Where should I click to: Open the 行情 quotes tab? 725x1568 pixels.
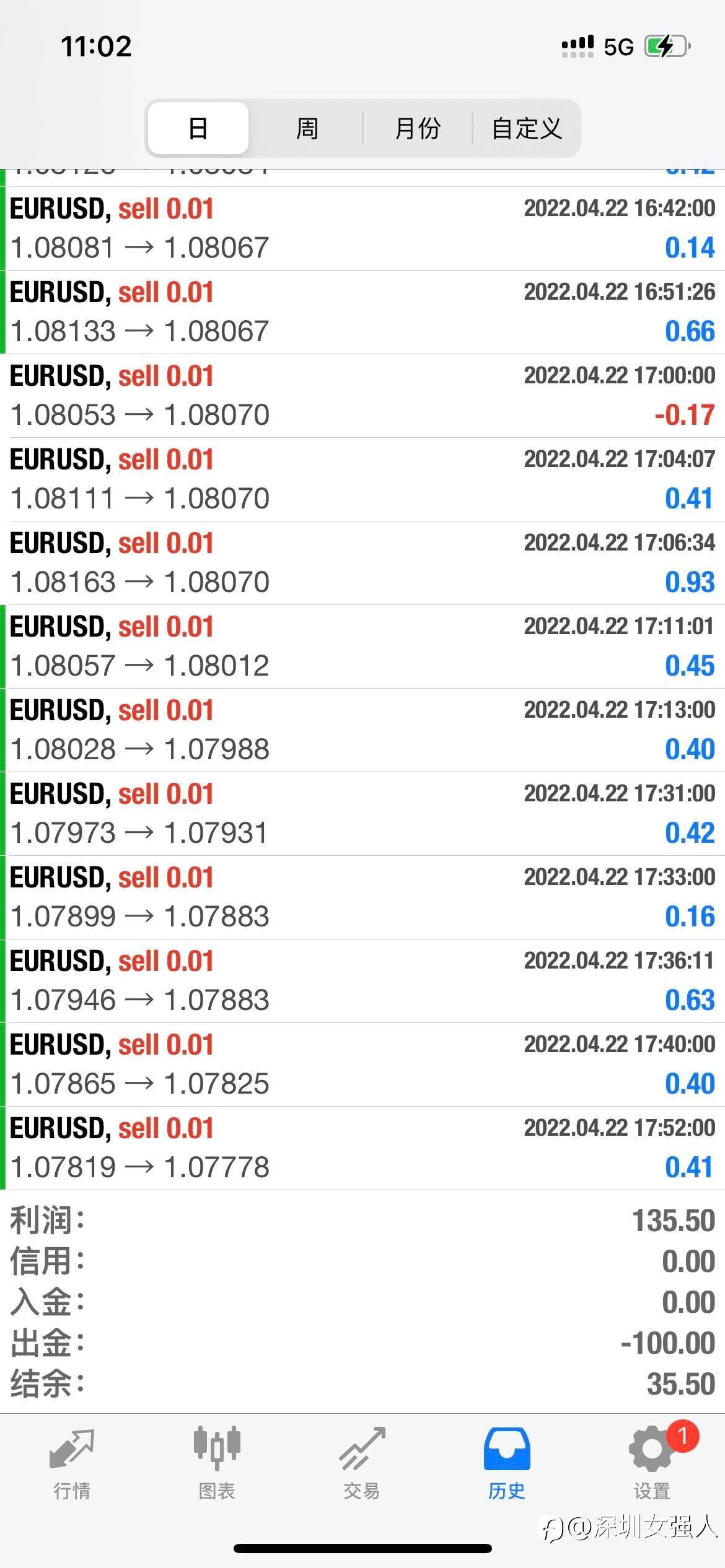(x=72, y=1463)
